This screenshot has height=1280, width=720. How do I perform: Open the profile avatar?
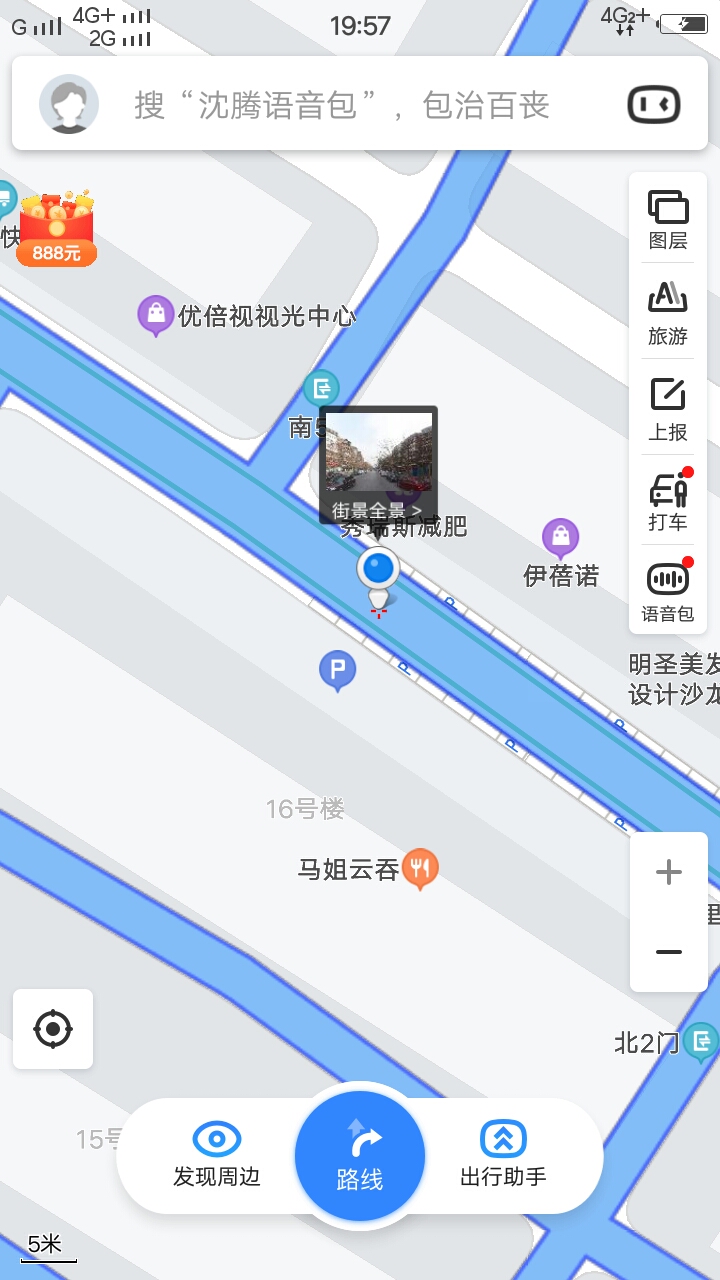(x=69, y=104)
